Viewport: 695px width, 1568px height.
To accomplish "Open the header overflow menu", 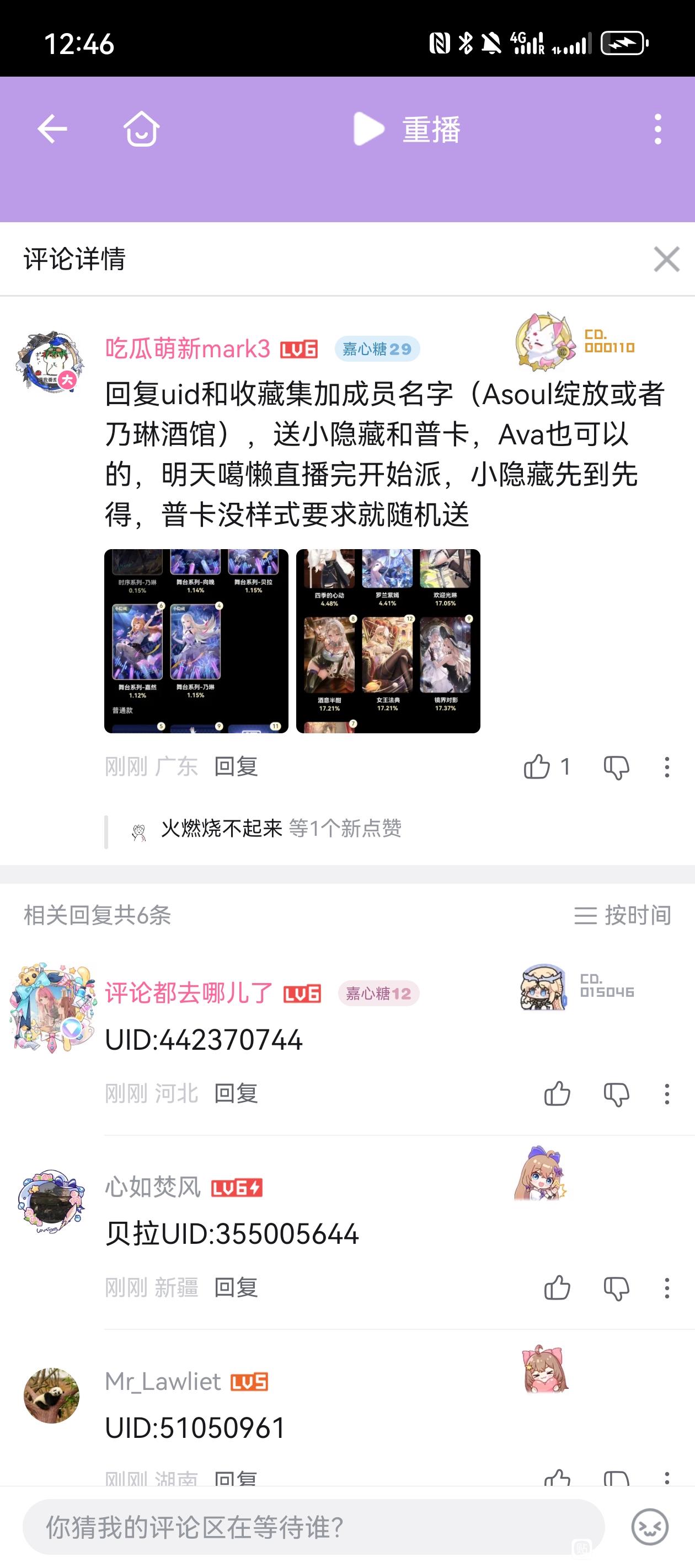I will pyautogui.click(x=657, y=129).
